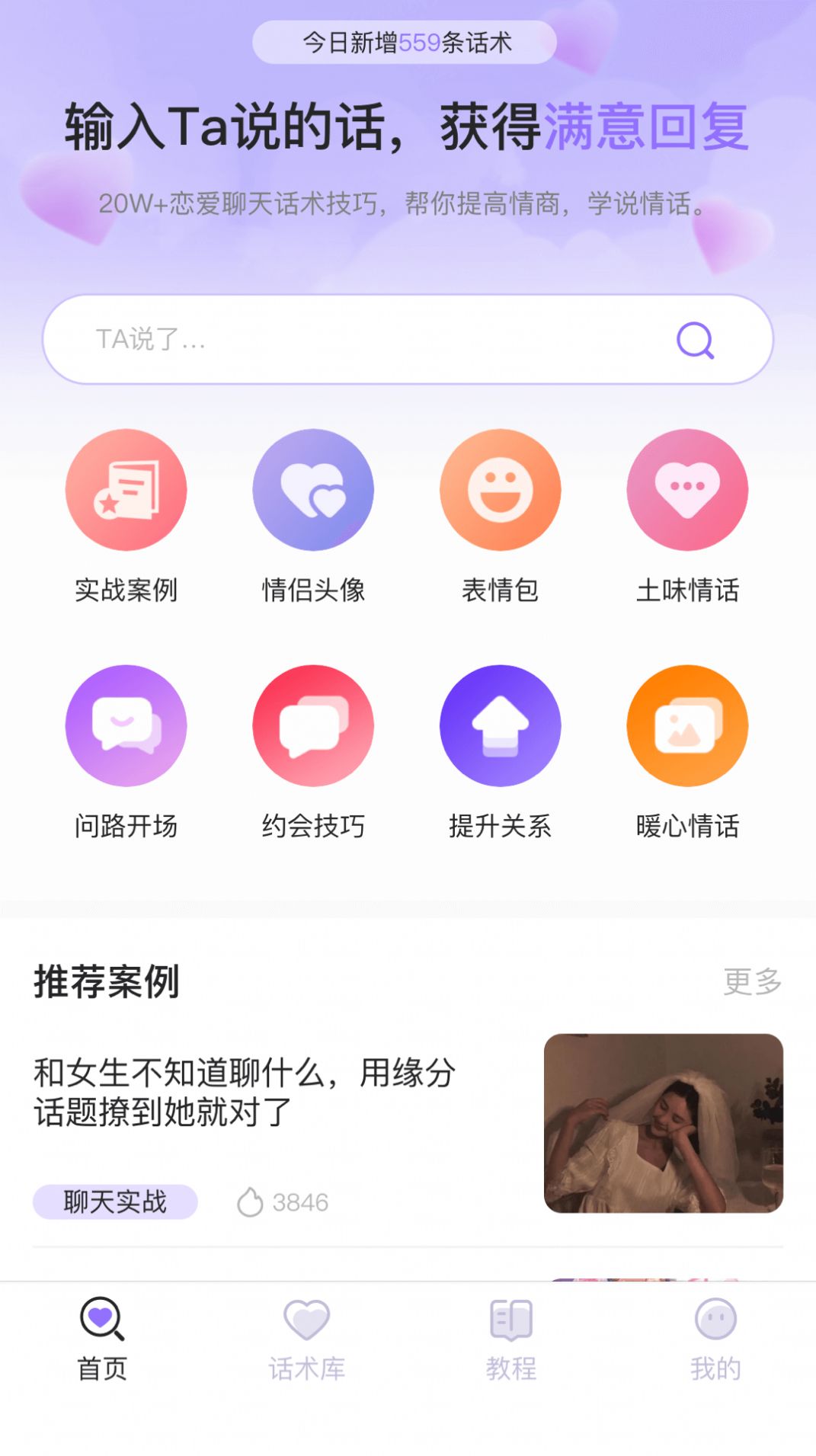This screenshot has width=816, height=1456.
Task: Select the 约会技巧 dating tips icon
Action: tap(313, 726)
